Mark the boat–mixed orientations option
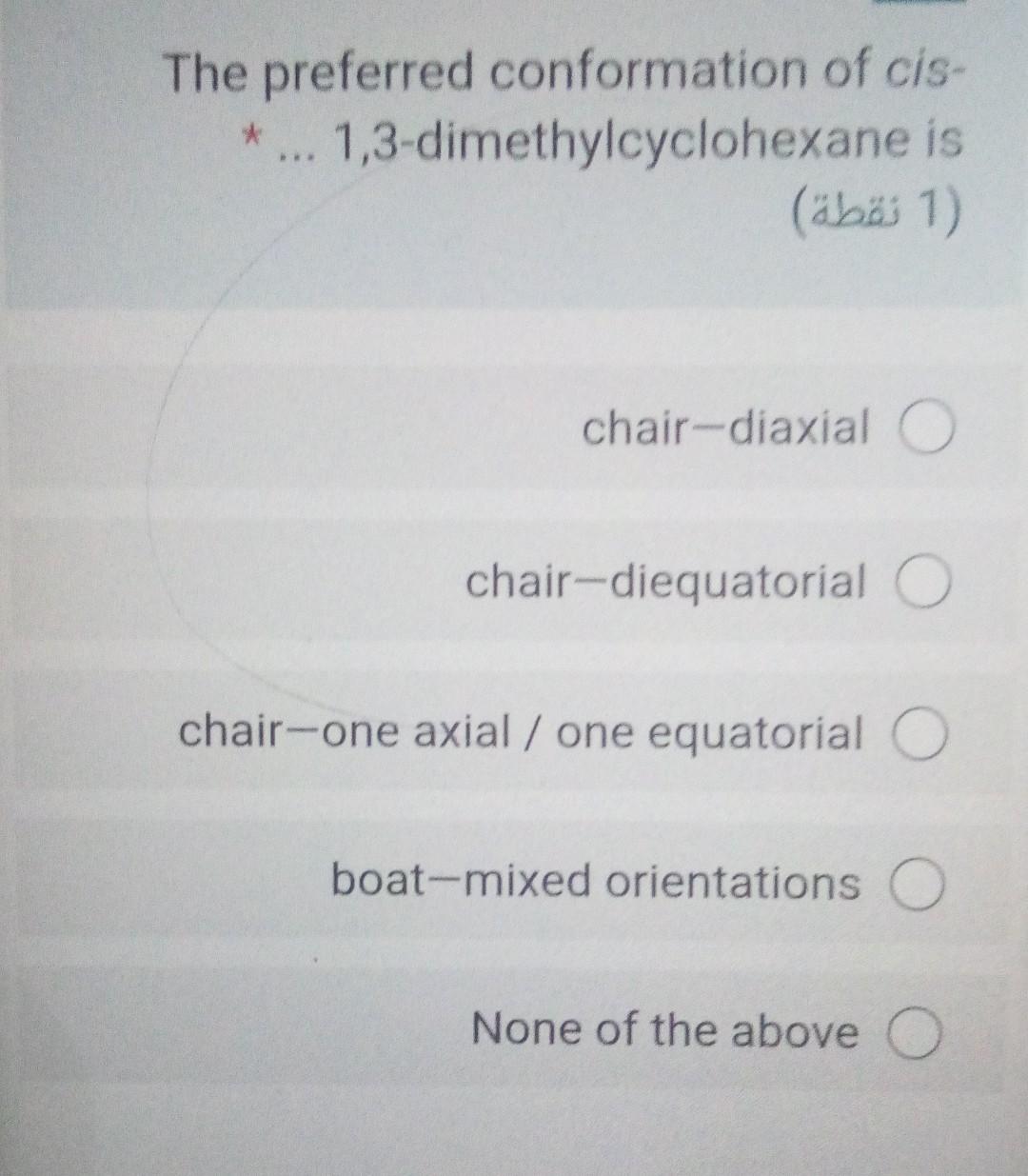The height and width of the screenshot is (1176, 1028). pos(919,885)
